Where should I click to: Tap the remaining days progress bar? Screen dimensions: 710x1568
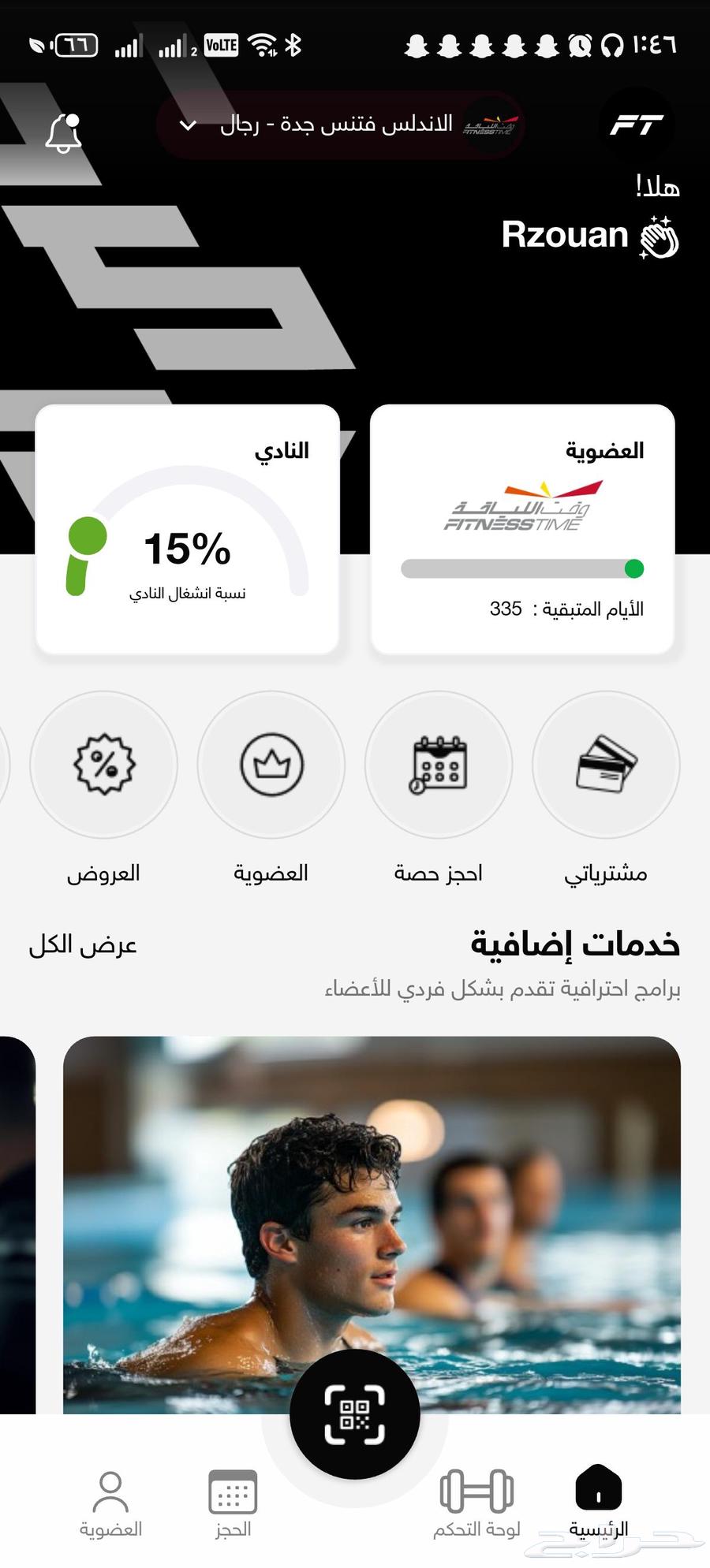[523, 565]
